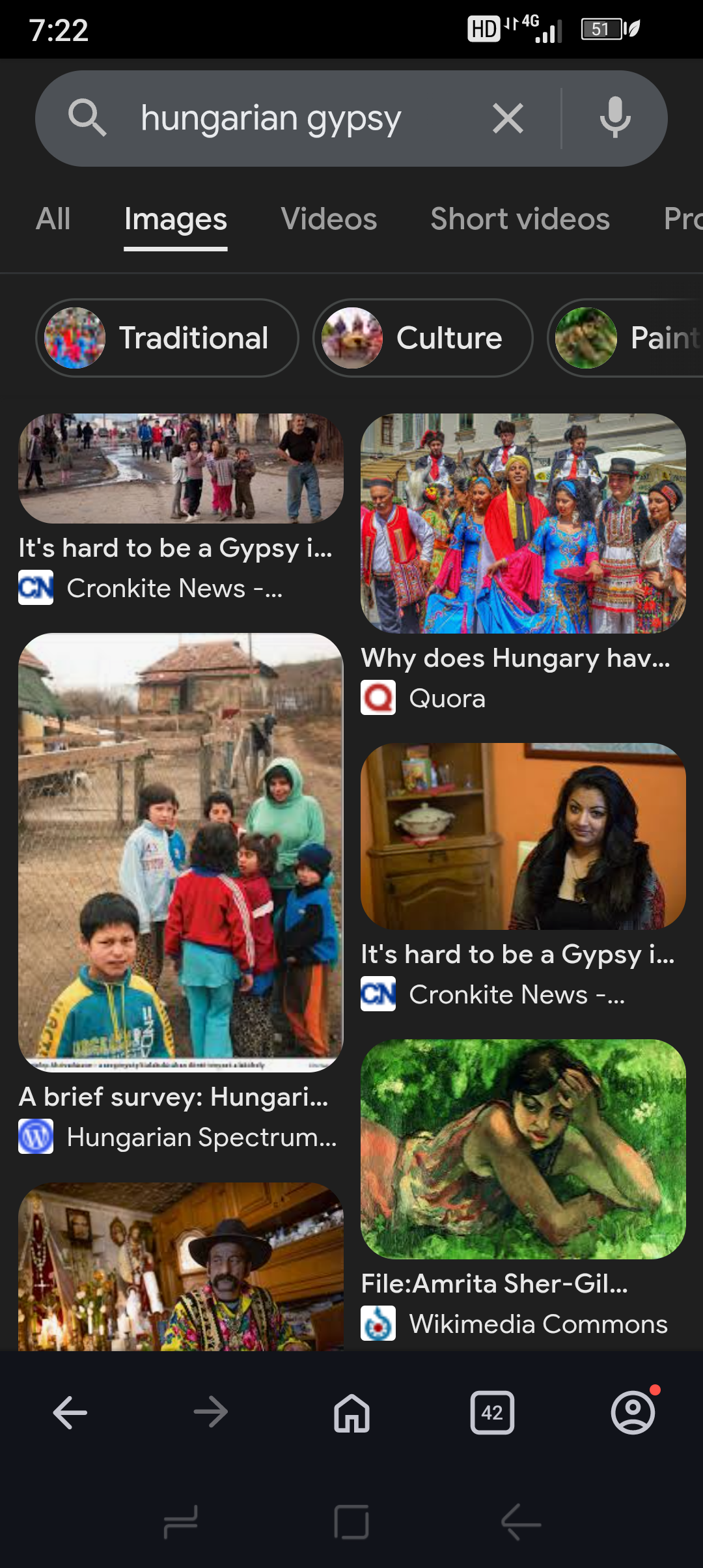Open the image of man in black hat
This screenshot has width=703, height=1568.
click(x=181, y=1267)
